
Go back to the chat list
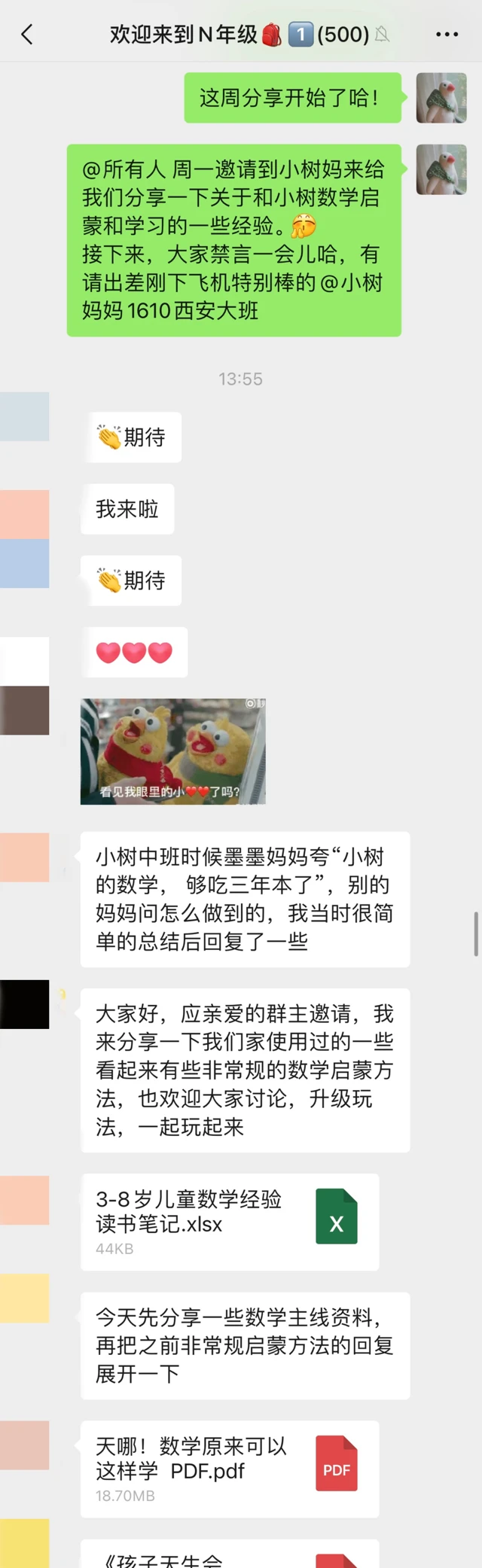click(27, 34)
